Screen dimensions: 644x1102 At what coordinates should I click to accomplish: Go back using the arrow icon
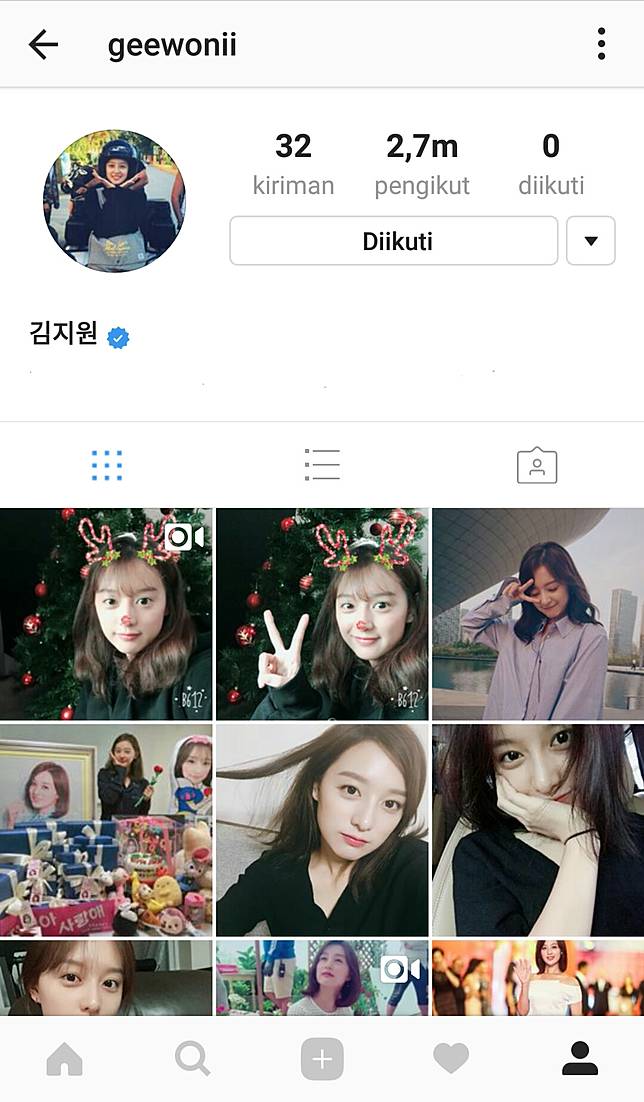pyautogui.click(x=44, y=45)
